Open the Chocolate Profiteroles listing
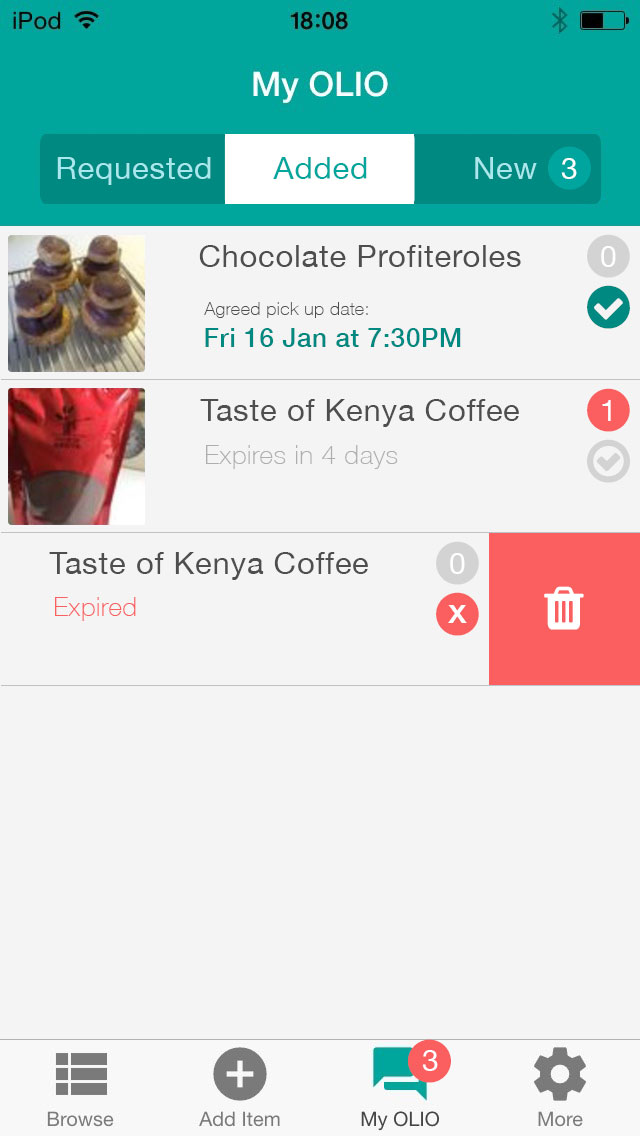This screenshot has width=640, height=1136. pos(360,302)
